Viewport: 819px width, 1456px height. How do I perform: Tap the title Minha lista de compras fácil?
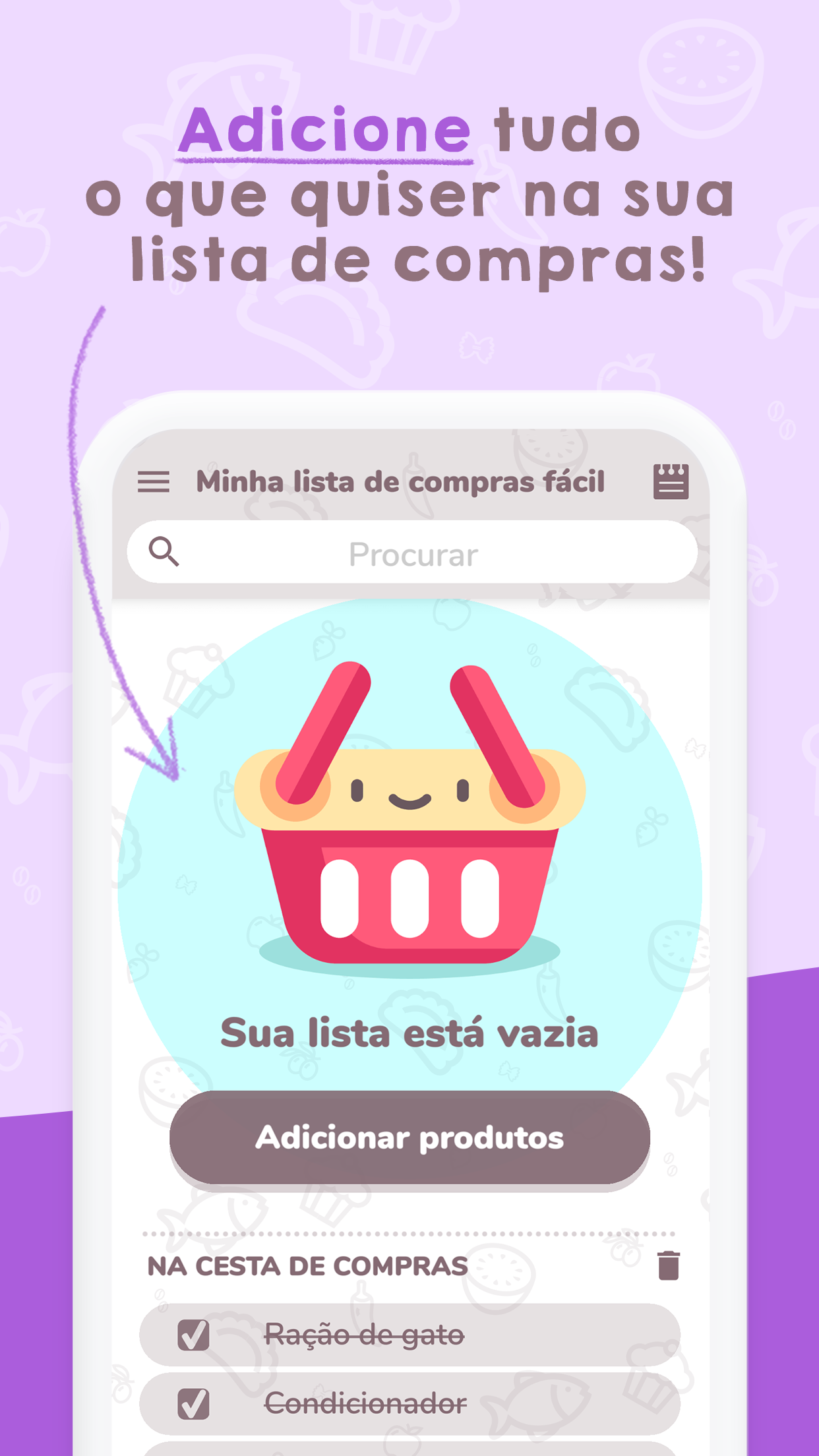point(403,481)
